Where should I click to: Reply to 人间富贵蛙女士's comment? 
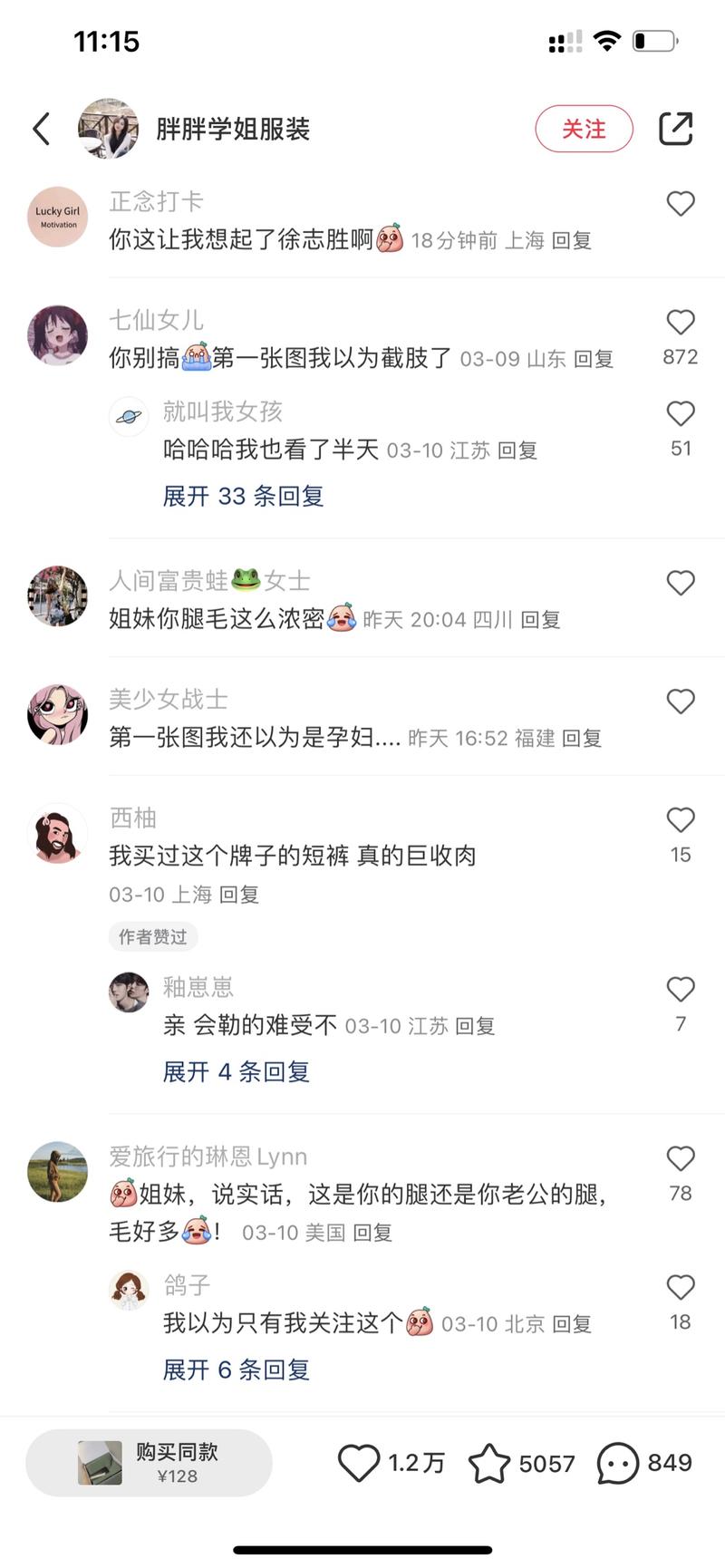coord(540,620)
